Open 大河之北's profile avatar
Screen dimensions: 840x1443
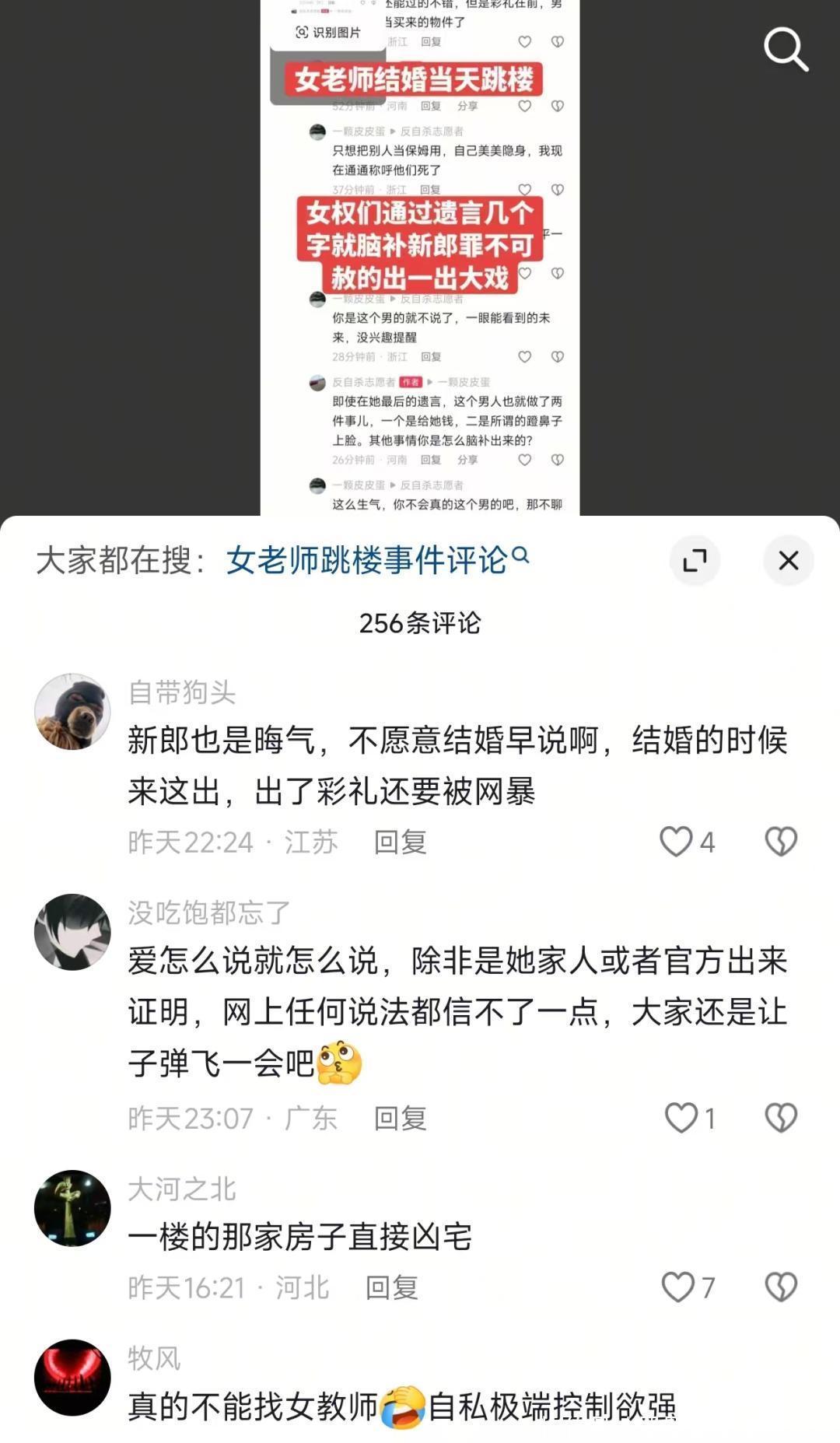[72, 1208]
